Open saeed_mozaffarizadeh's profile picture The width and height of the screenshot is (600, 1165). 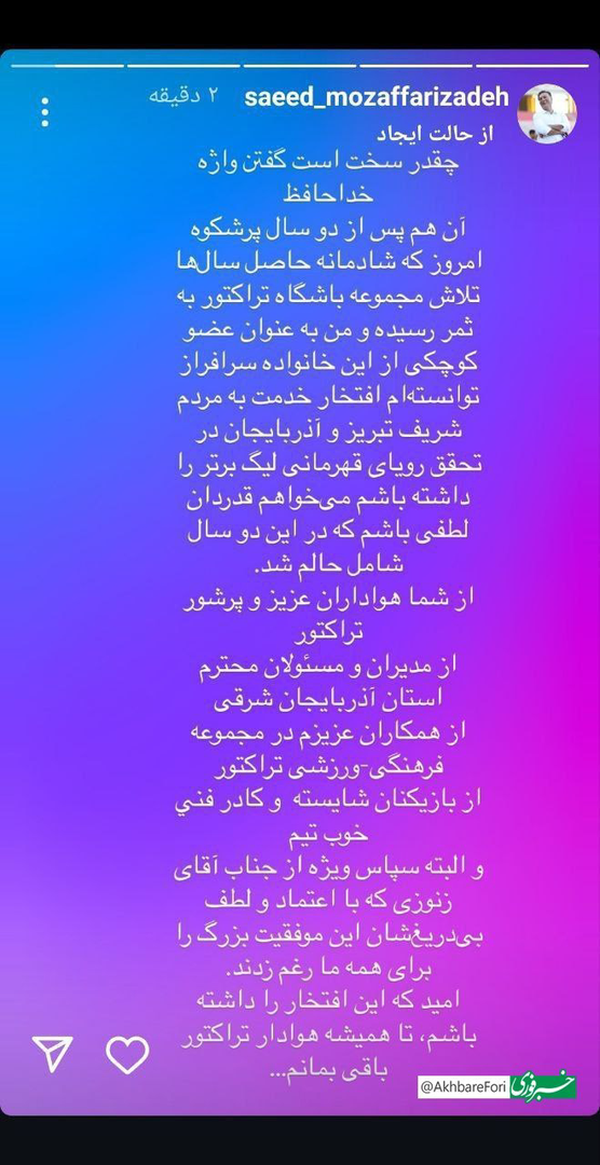pos(546,112)
